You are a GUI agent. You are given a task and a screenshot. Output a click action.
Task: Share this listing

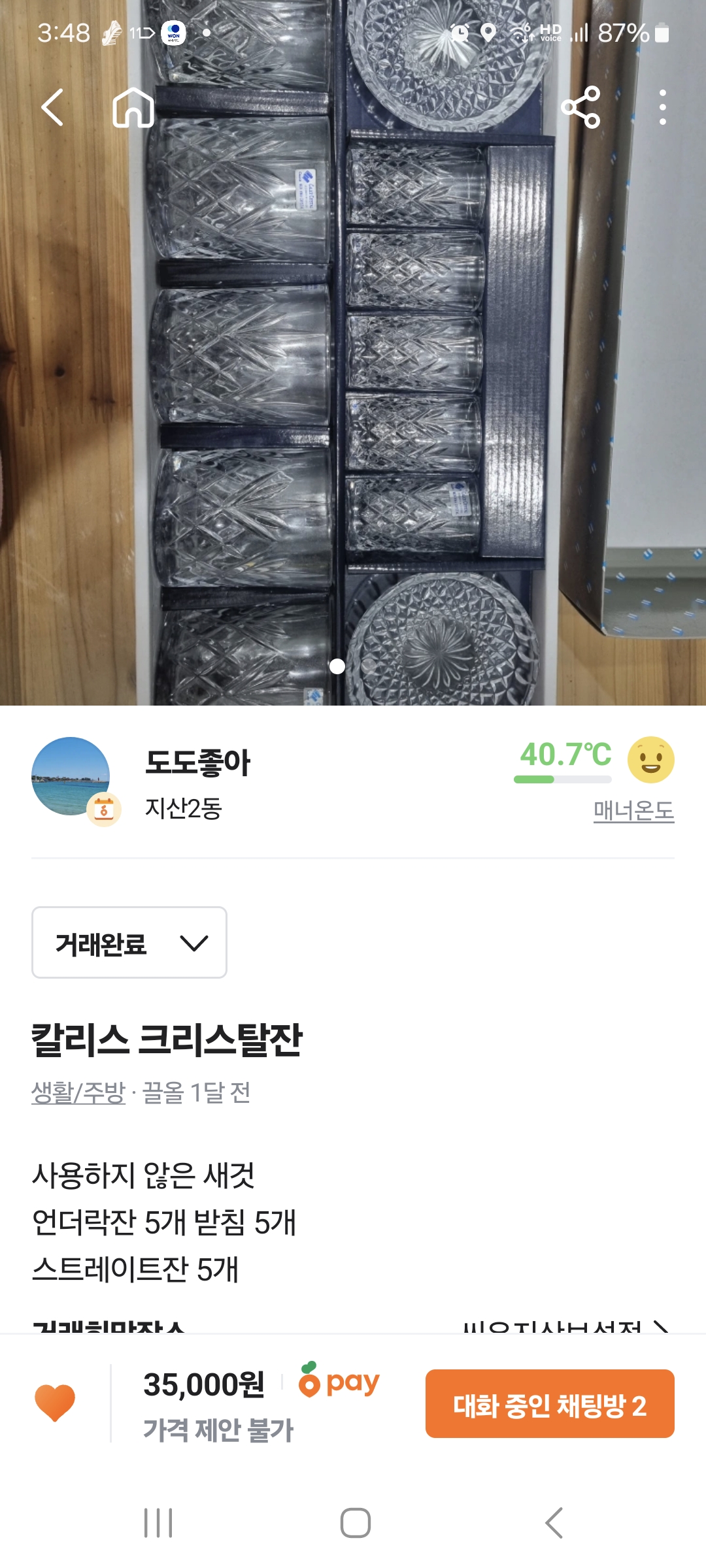(x=580, y=107)
